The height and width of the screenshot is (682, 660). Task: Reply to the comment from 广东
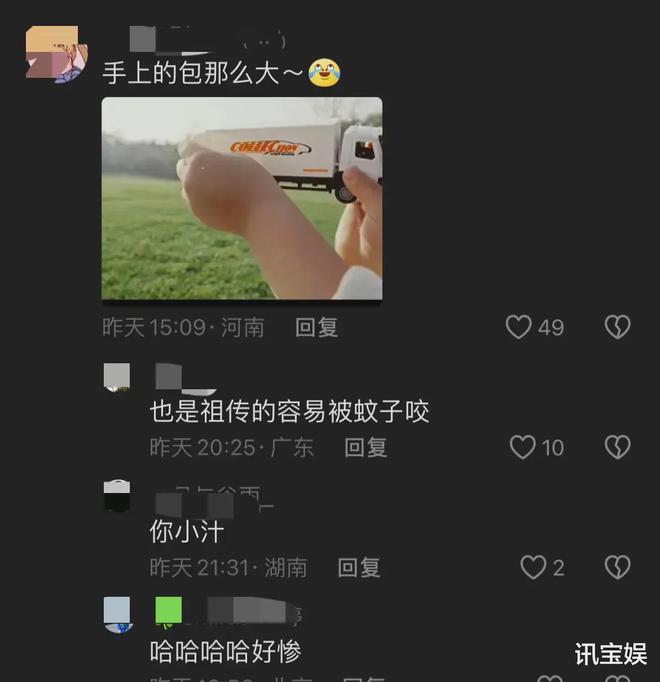tap(365, 447)
